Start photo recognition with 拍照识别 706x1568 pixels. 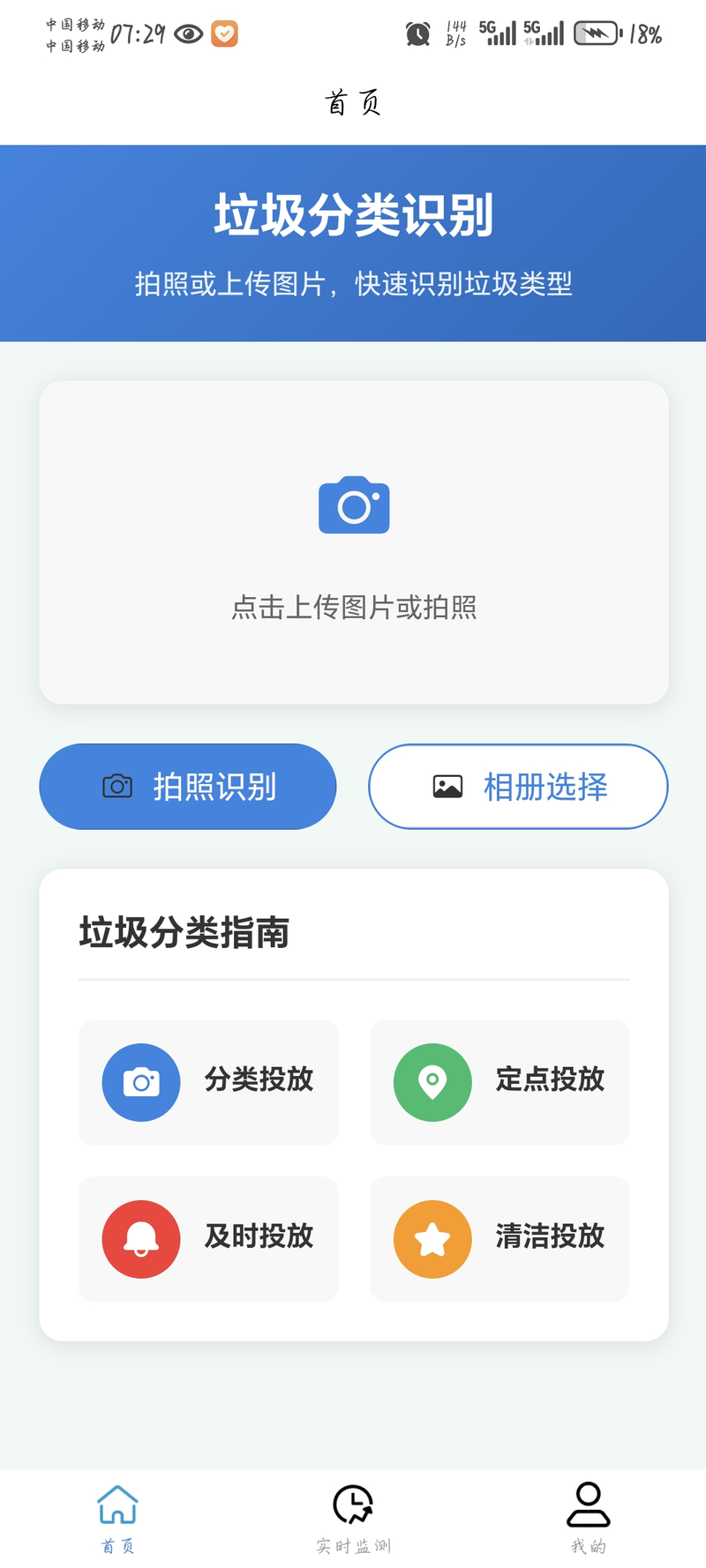point(188,787)
